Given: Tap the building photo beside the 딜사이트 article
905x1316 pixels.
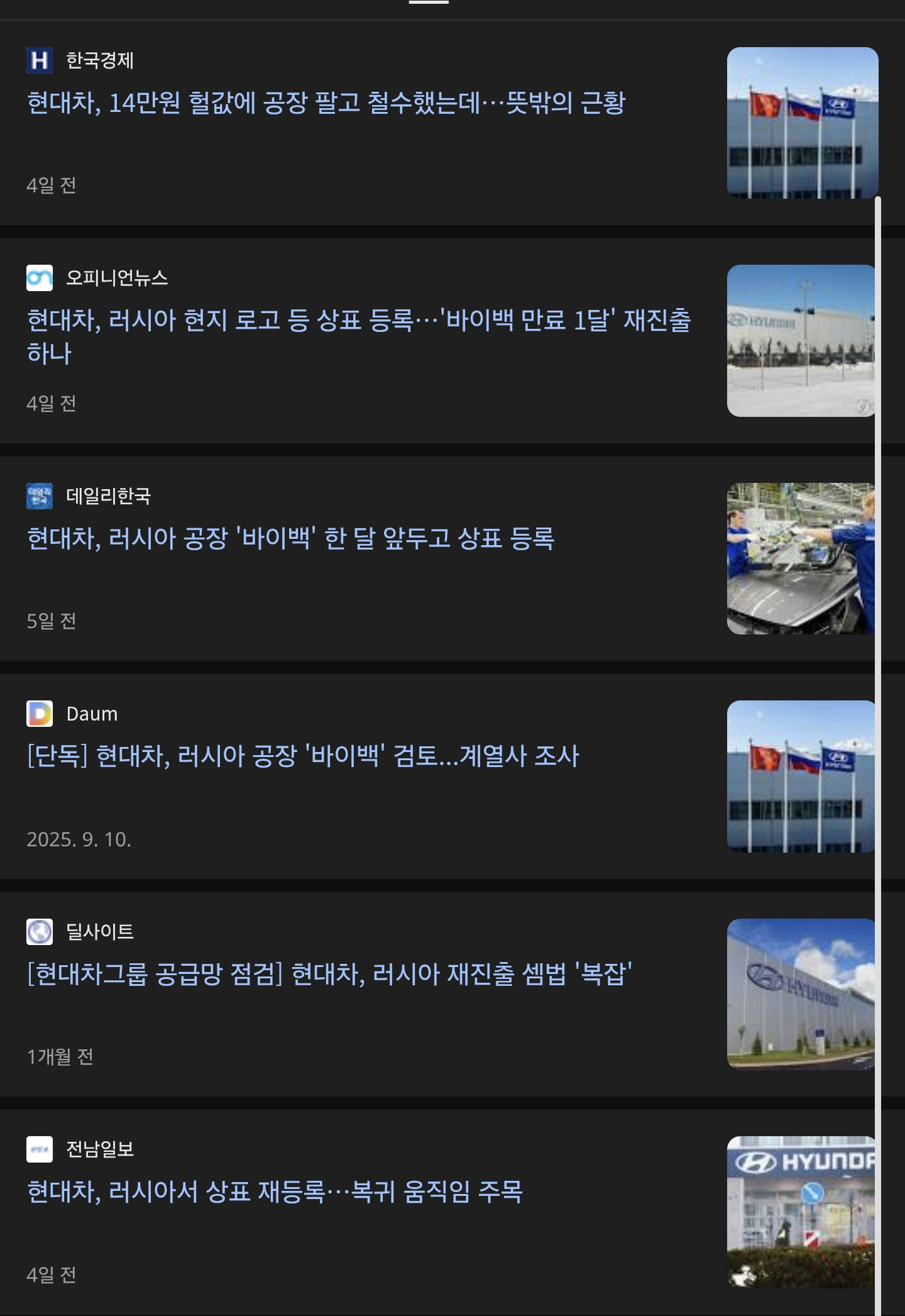Looking at the screenshot, I should click(801, 994).
